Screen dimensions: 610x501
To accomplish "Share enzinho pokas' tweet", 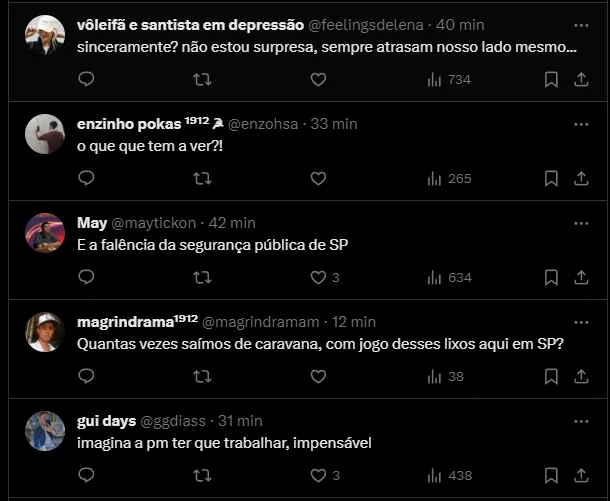I will click(x=580, y=178).
